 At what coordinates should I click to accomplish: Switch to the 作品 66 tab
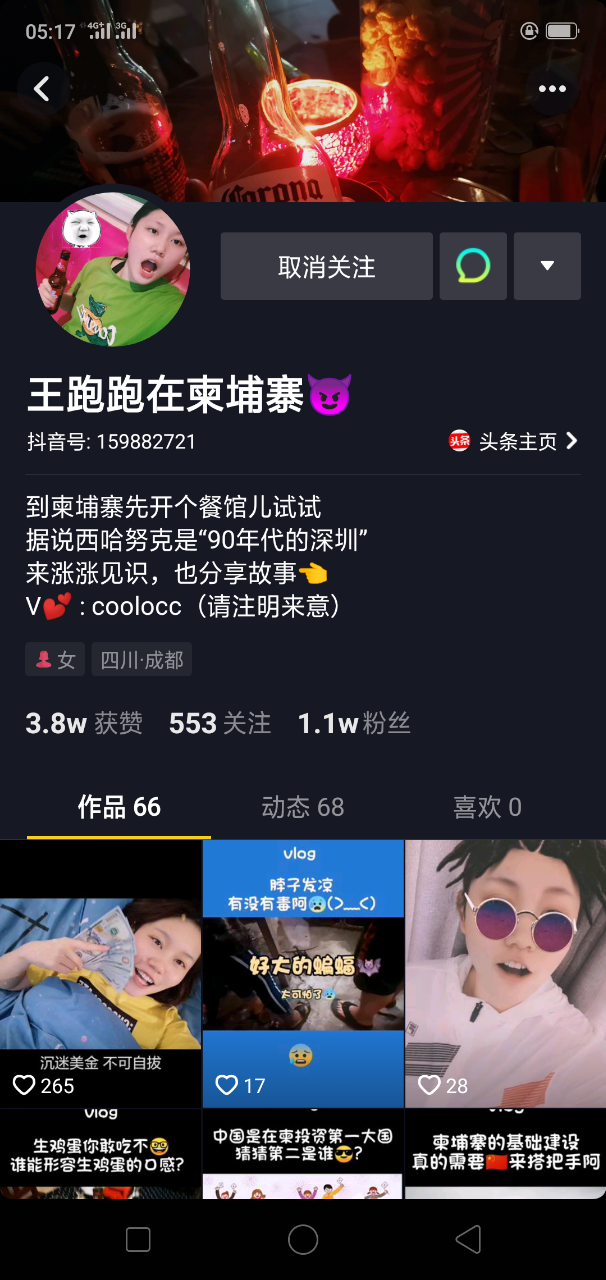119,807
